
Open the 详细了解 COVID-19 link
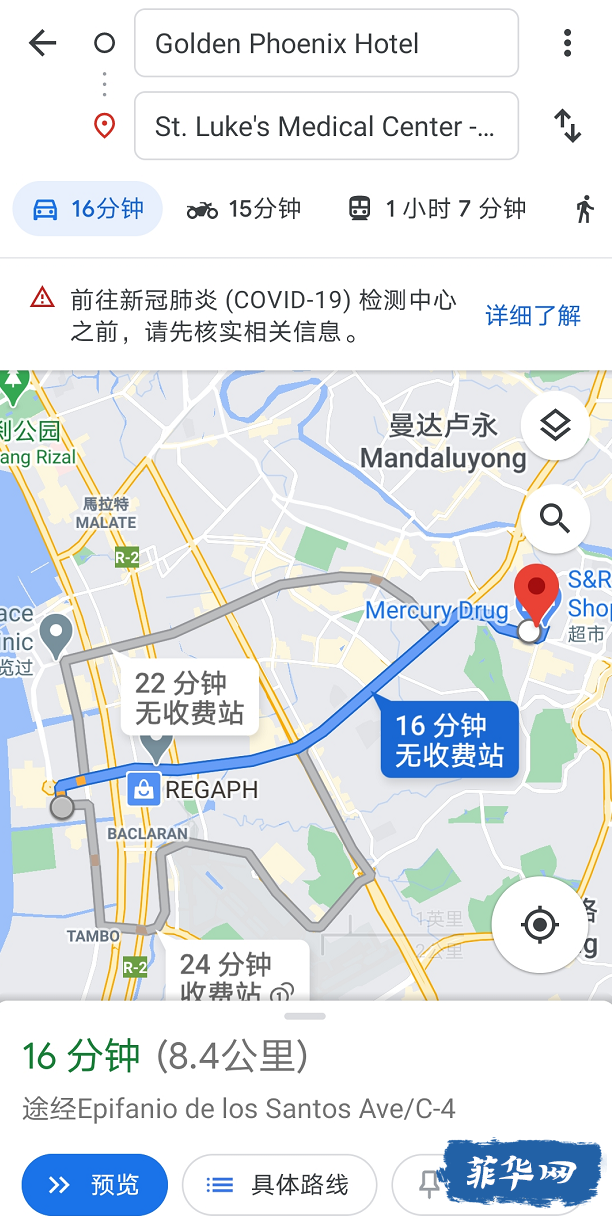point(533,316)
